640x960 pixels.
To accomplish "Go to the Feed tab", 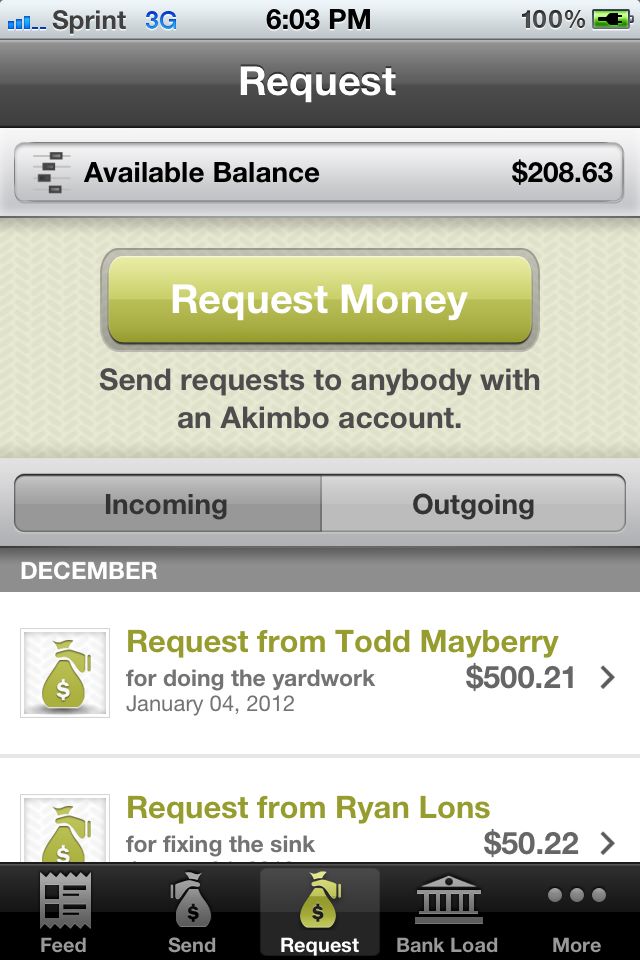I will (63, 913).
